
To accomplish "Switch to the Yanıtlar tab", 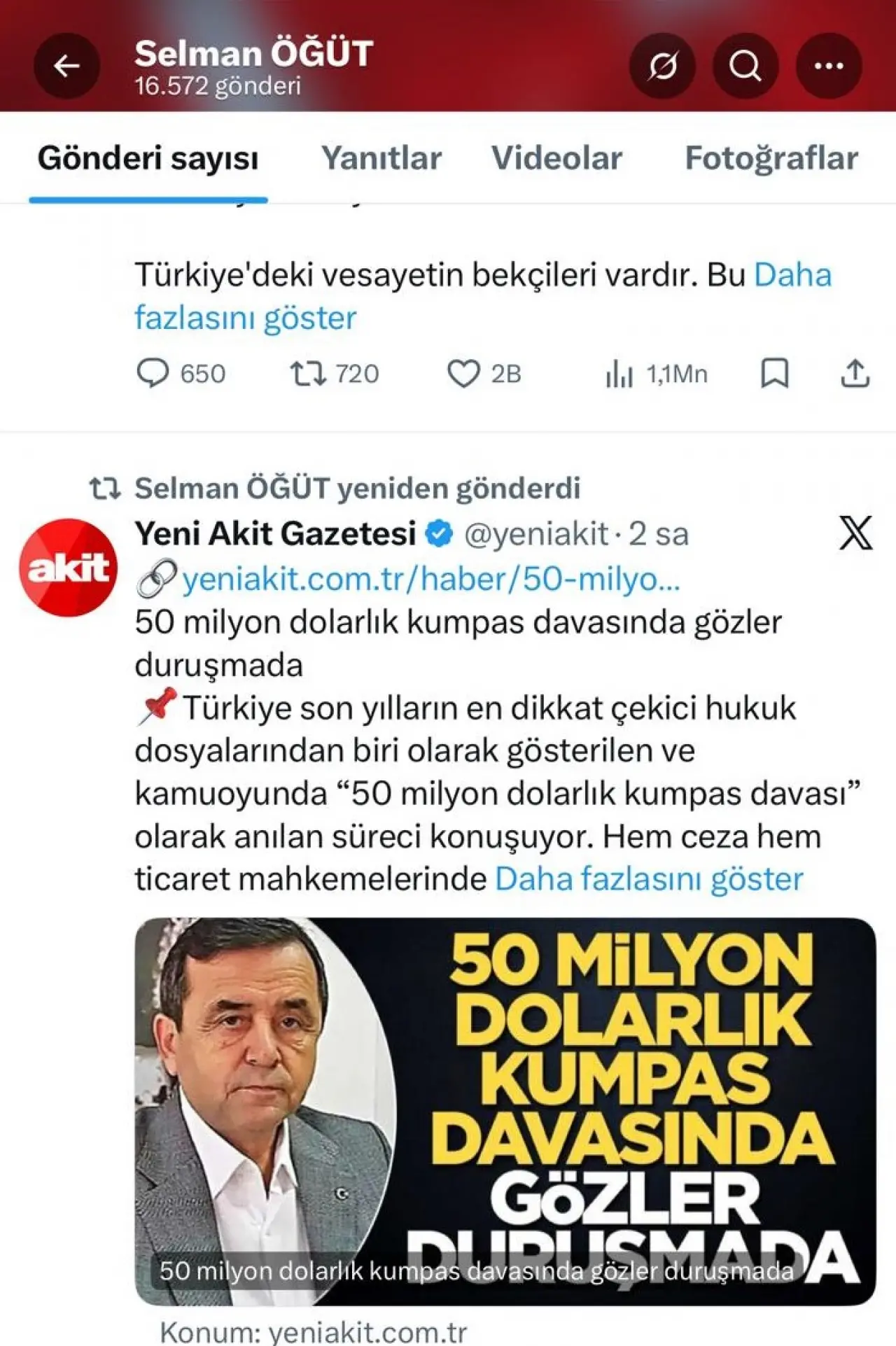I will [381, 158].
